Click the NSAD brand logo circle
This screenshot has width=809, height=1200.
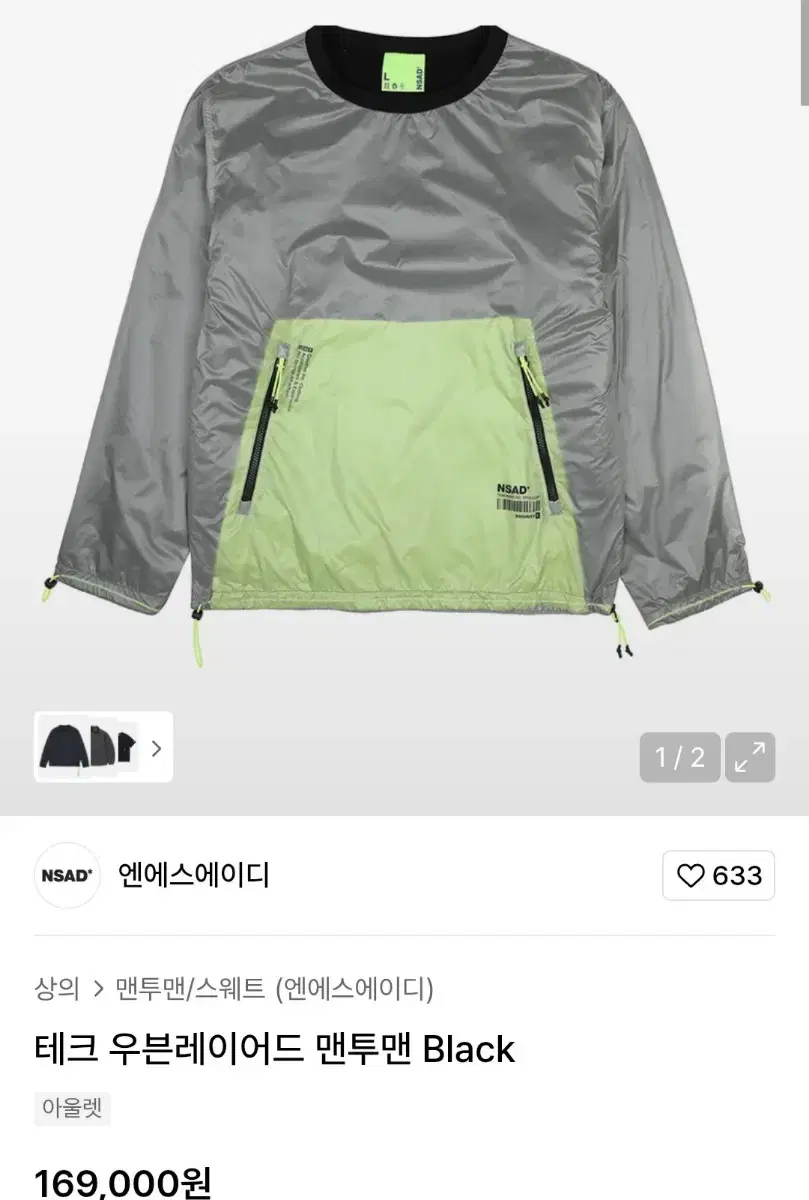tap(67, 875)
